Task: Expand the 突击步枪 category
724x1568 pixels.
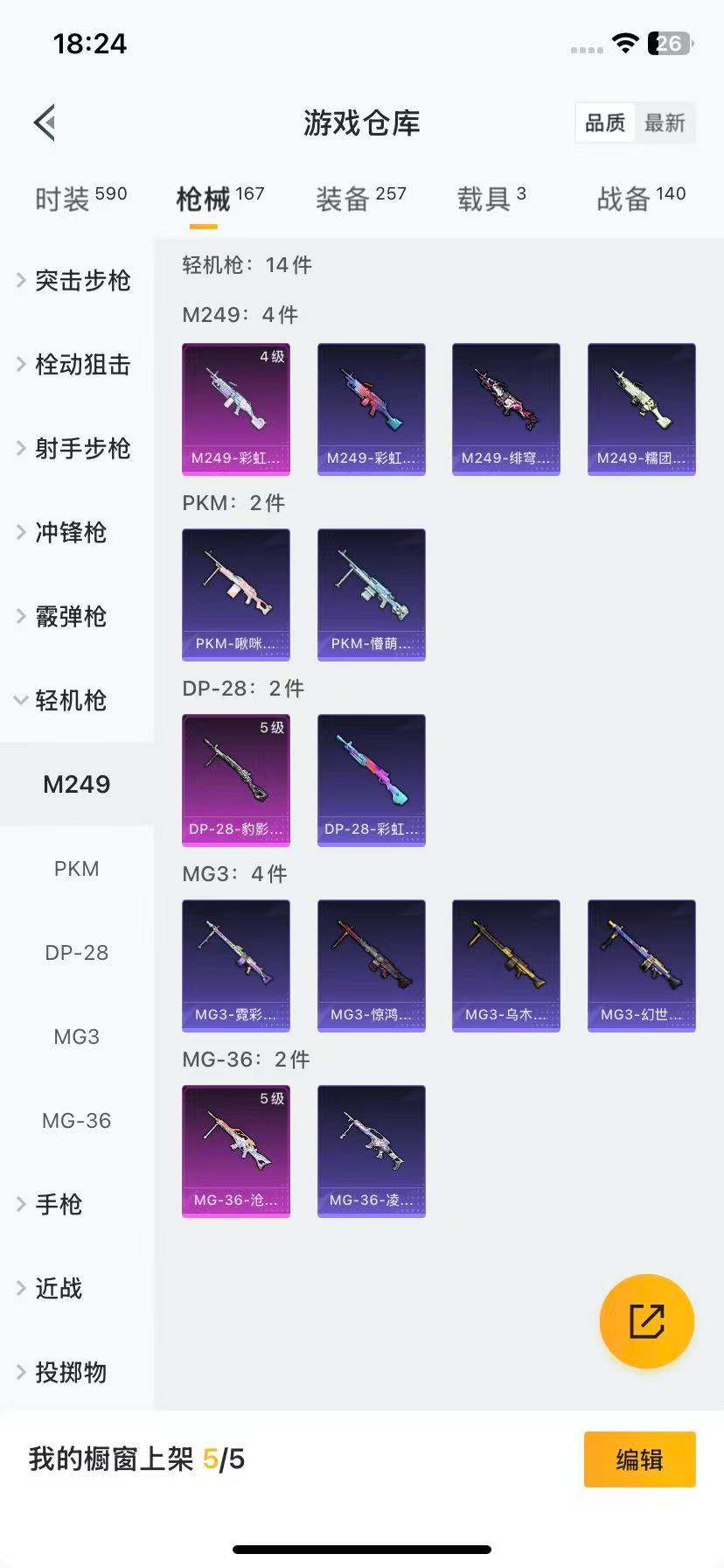Action: (x=79, y=280)
